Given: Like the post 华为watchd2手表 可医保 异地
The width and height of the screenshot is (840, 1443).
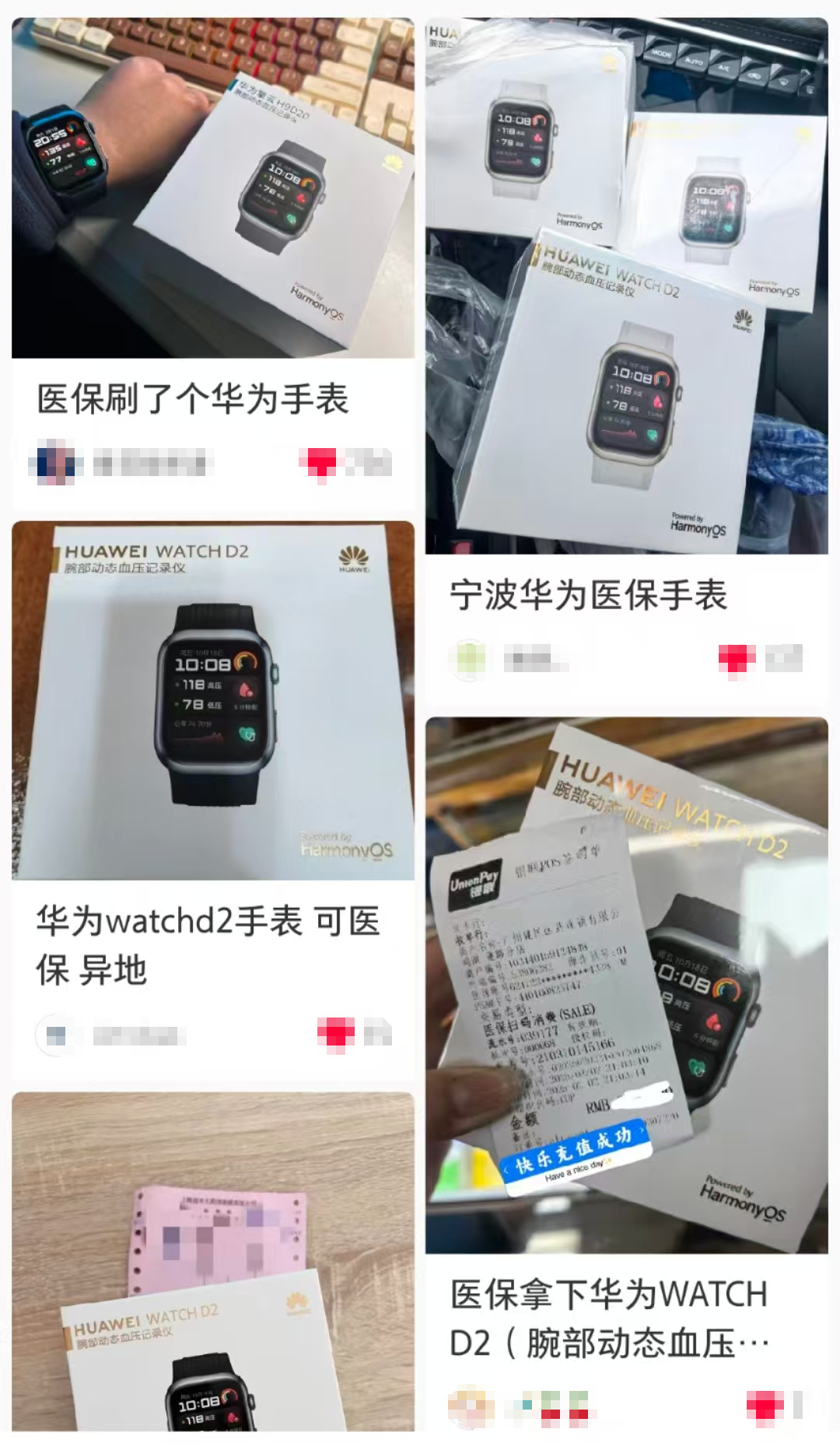Looking at the screenshot, I should 336,1035.
